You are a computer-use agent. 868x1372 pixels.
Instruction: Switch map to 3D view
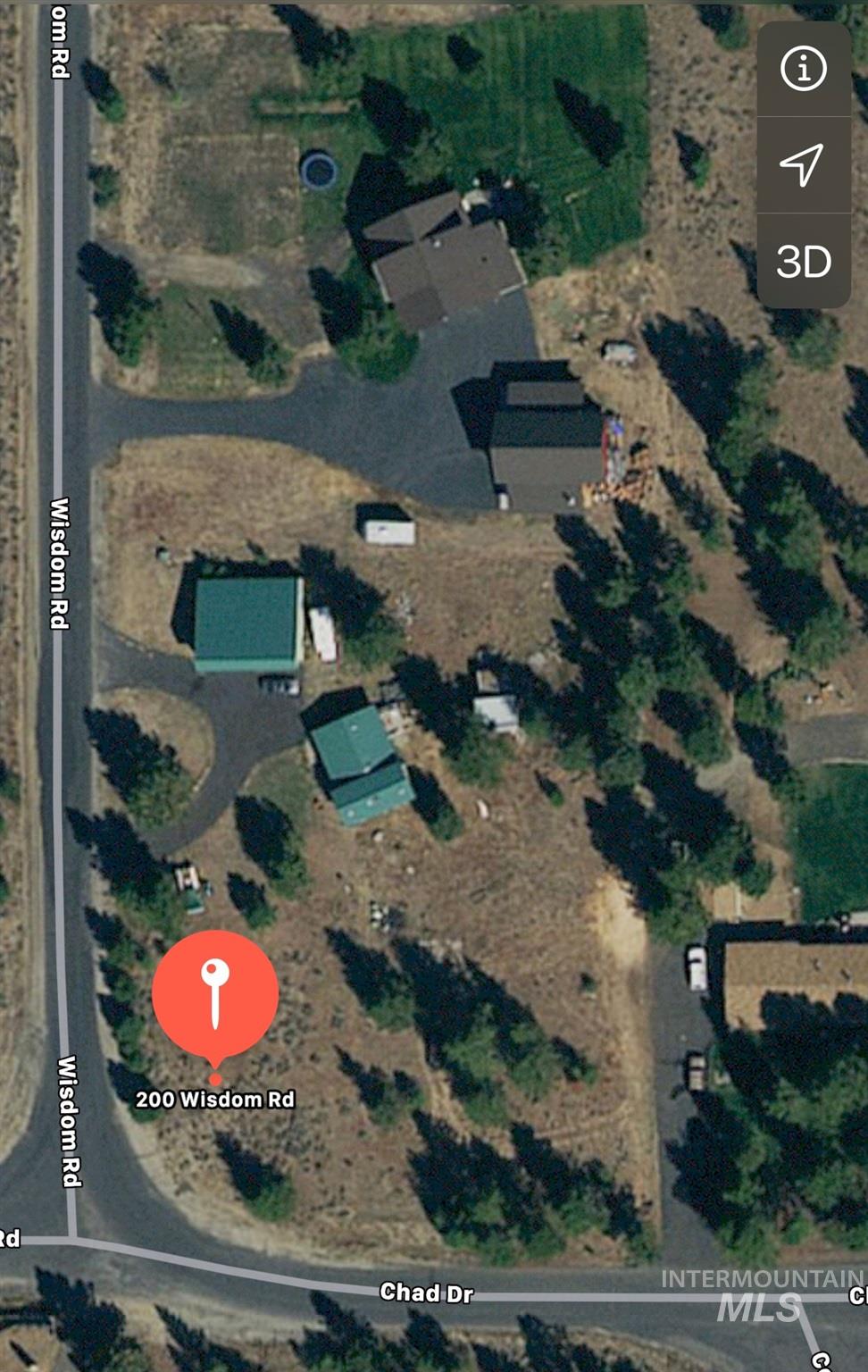coord(803,261)
